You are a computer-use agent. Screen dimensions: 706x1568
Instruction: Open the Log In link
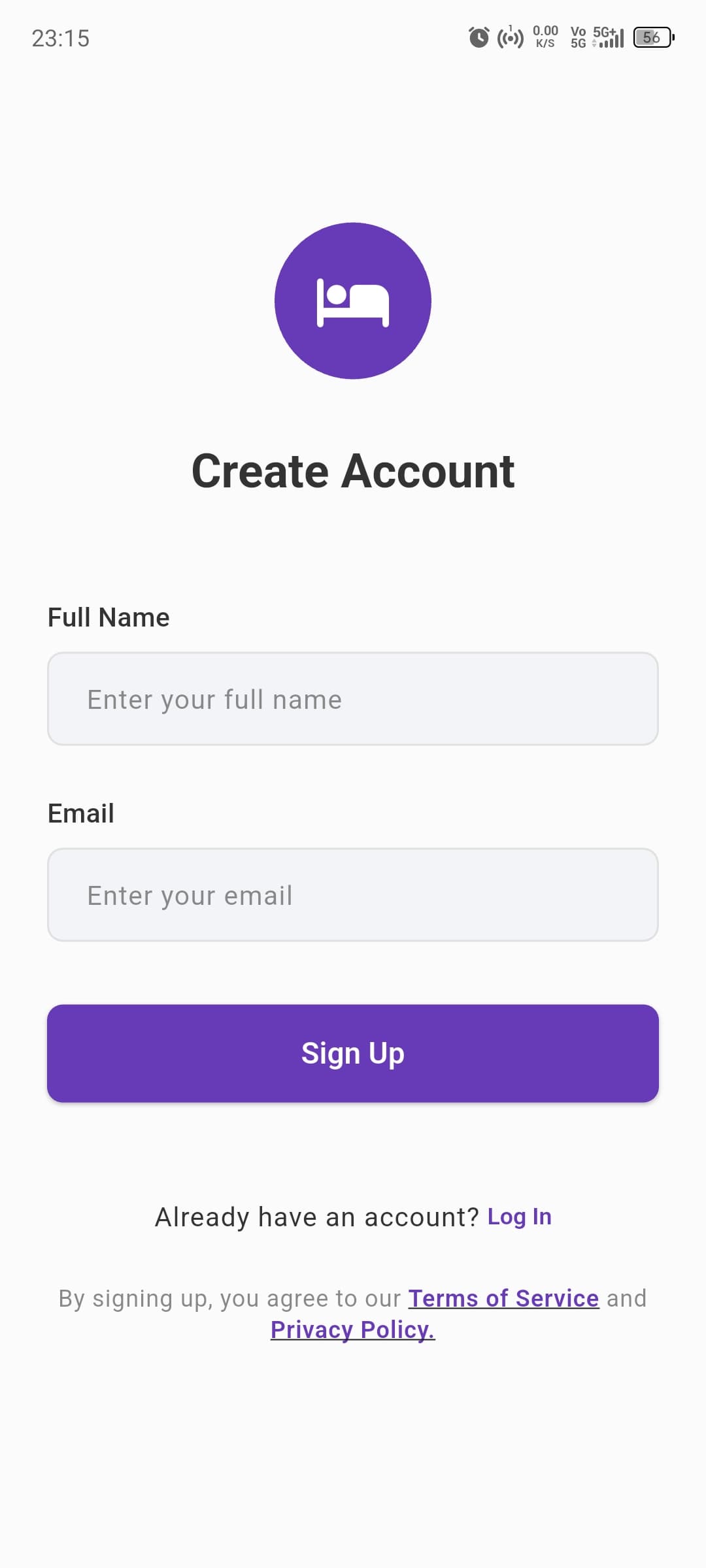pyautogui.click(x=520, y=1217)
